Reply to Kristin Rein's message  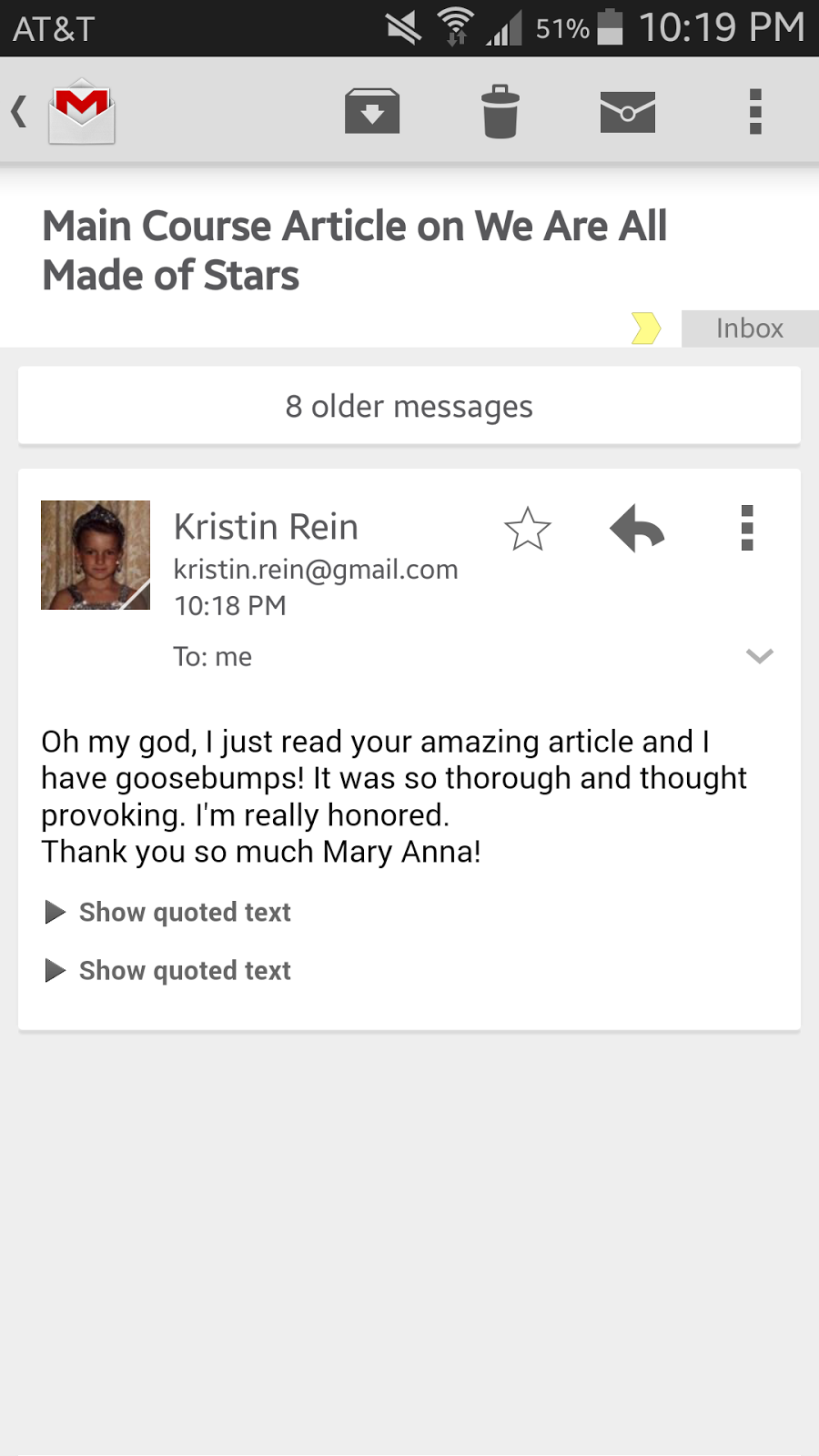pos(637,529)
